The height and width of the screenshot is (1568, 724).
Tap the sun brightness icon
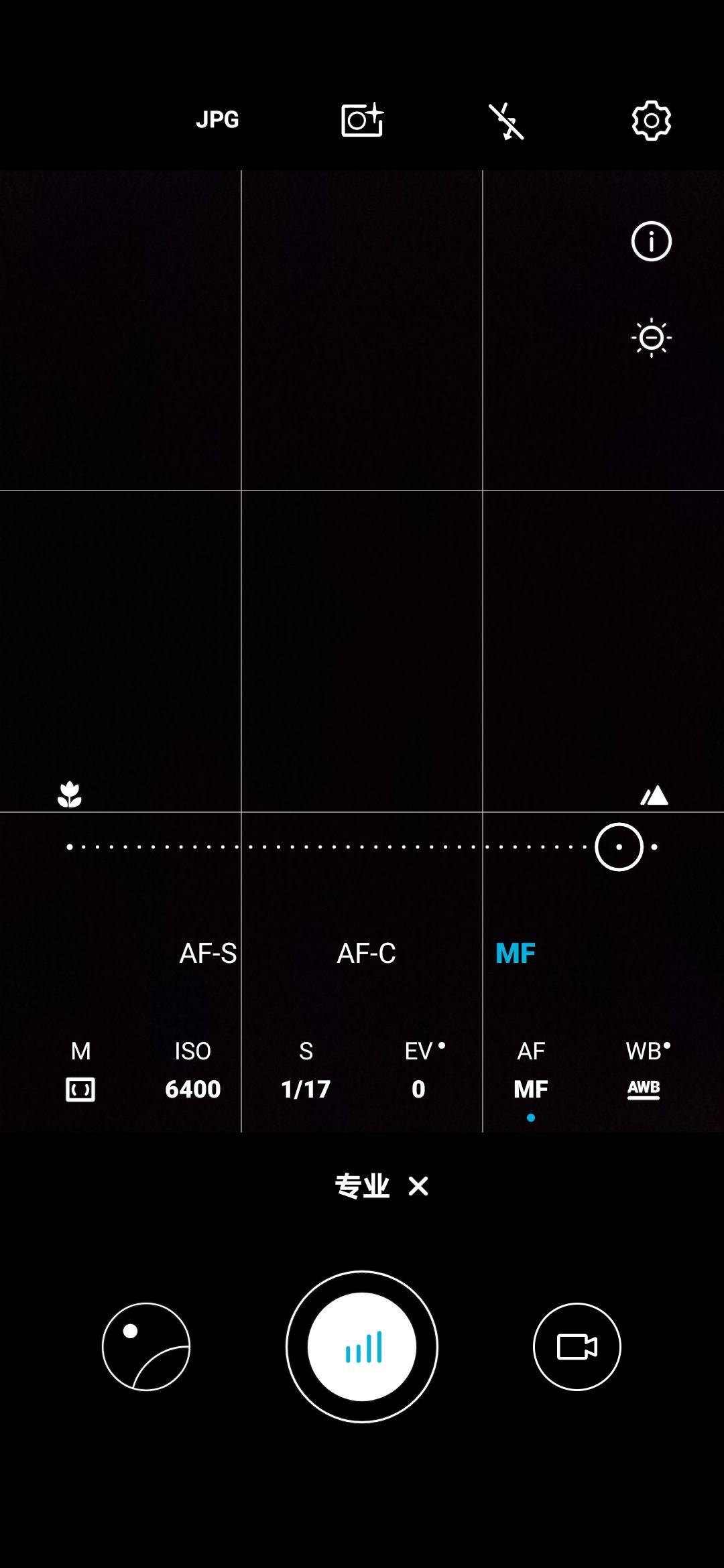click(651, 338)
